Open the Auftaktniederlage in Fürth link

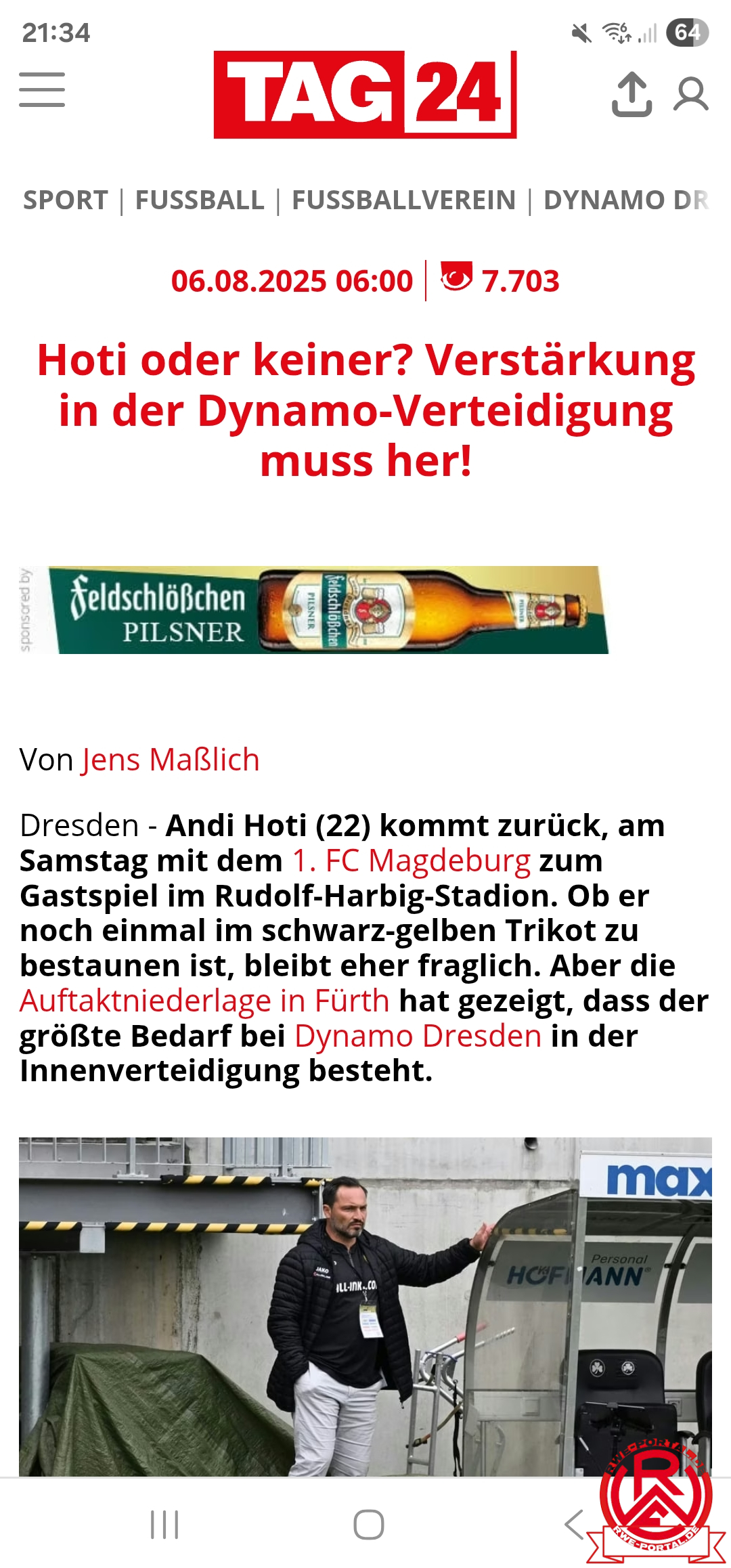tap(204, 1001)
